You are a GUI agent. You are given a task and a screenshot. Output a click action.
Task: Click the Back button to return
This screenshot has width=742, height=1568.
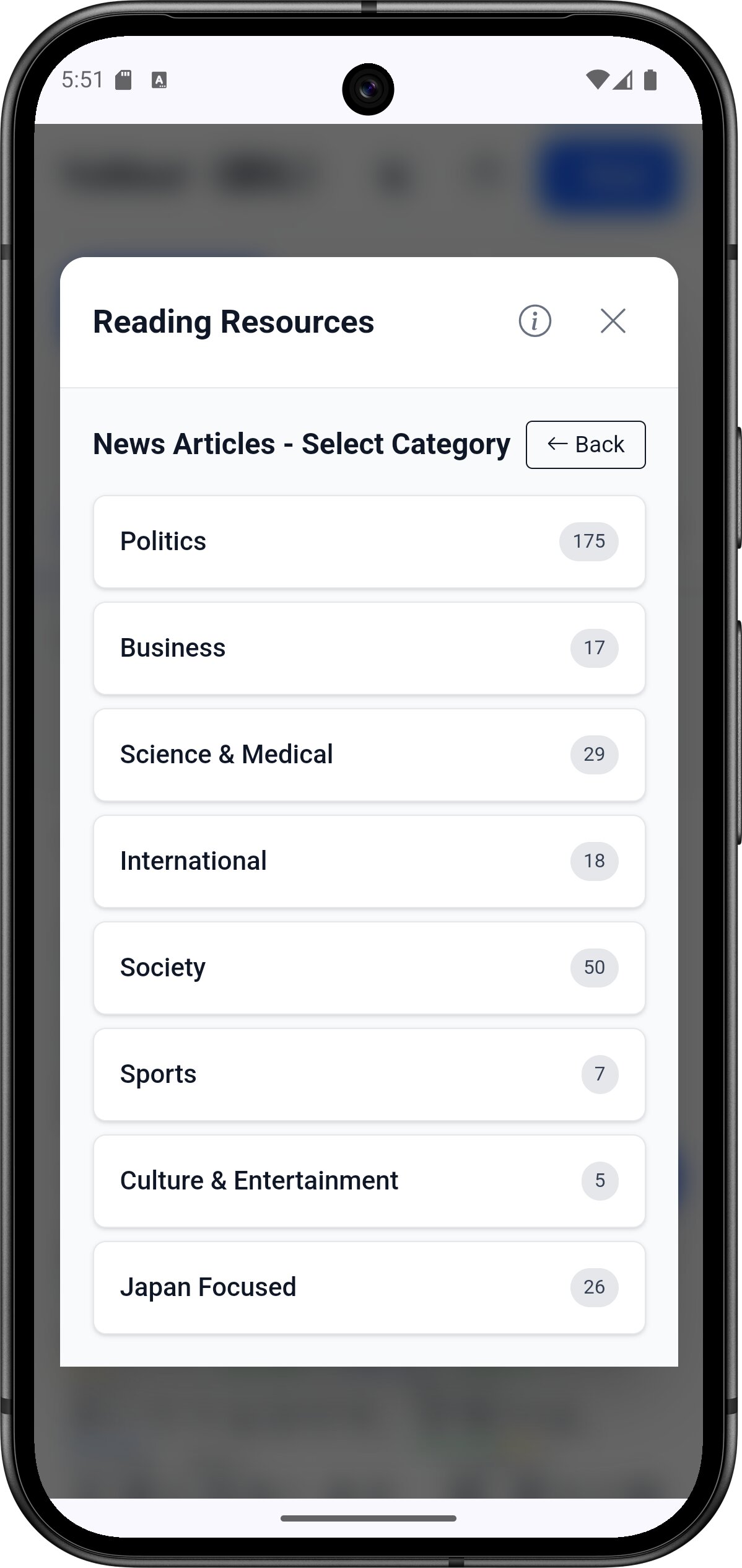click(585, 444)
